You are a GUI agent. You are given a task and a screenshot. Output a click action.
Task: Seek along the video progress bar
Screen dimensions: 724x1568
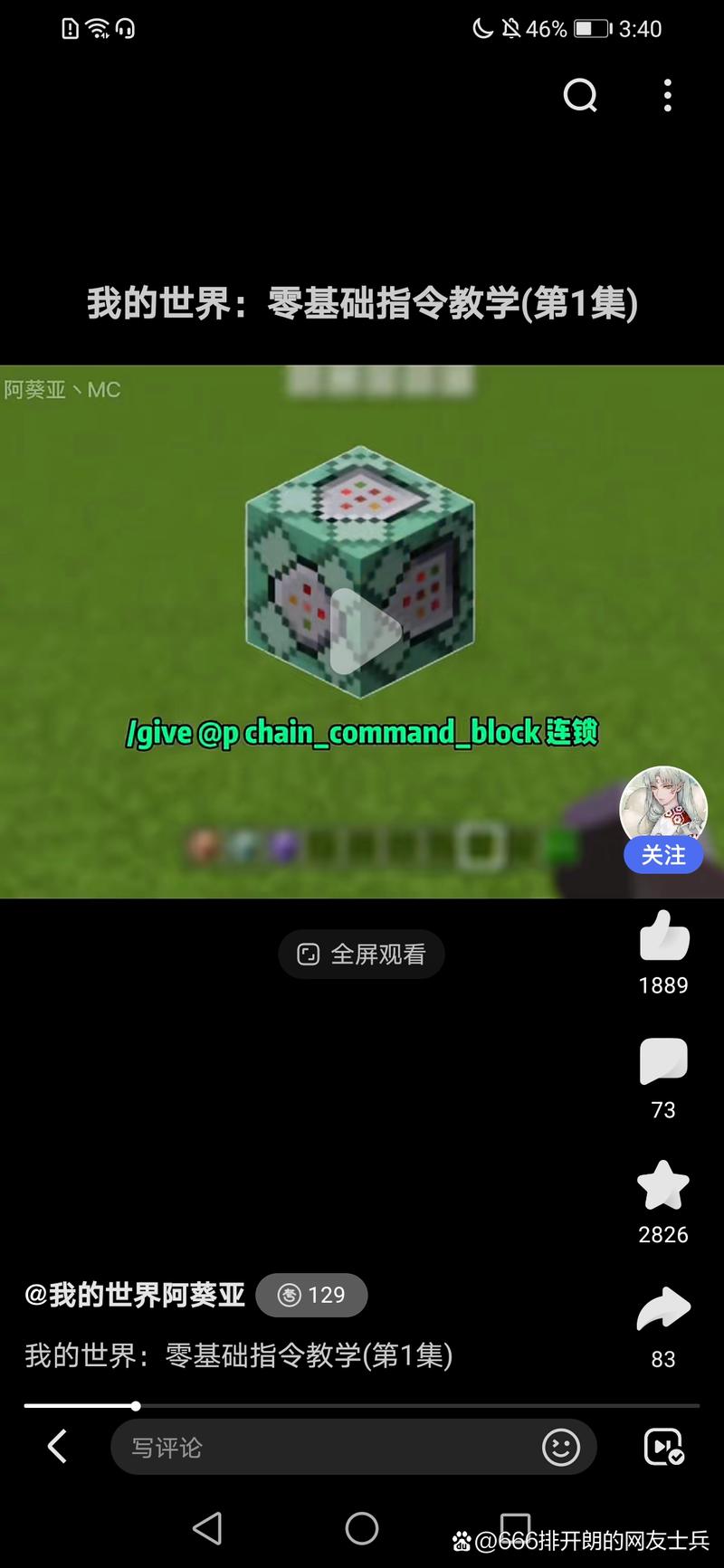362,1406
